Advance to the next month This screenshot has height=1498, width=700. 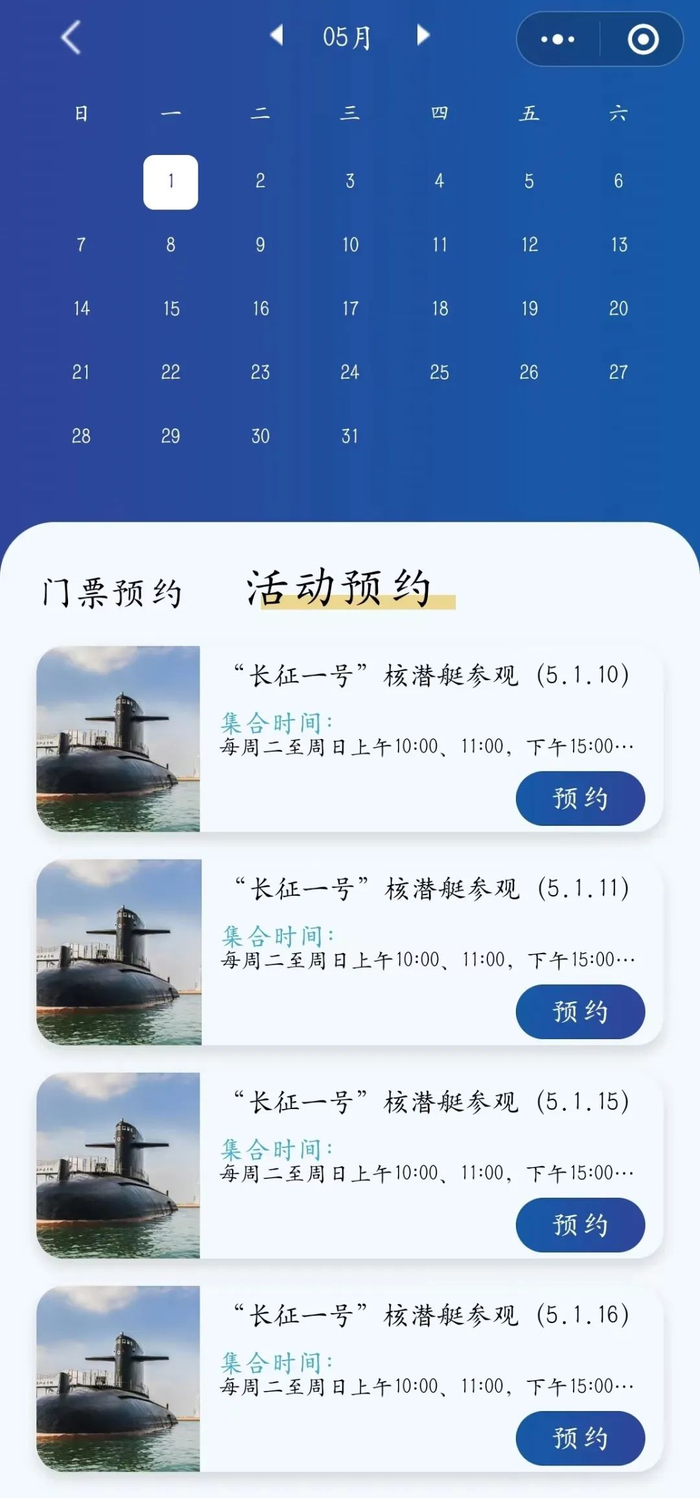423,36
